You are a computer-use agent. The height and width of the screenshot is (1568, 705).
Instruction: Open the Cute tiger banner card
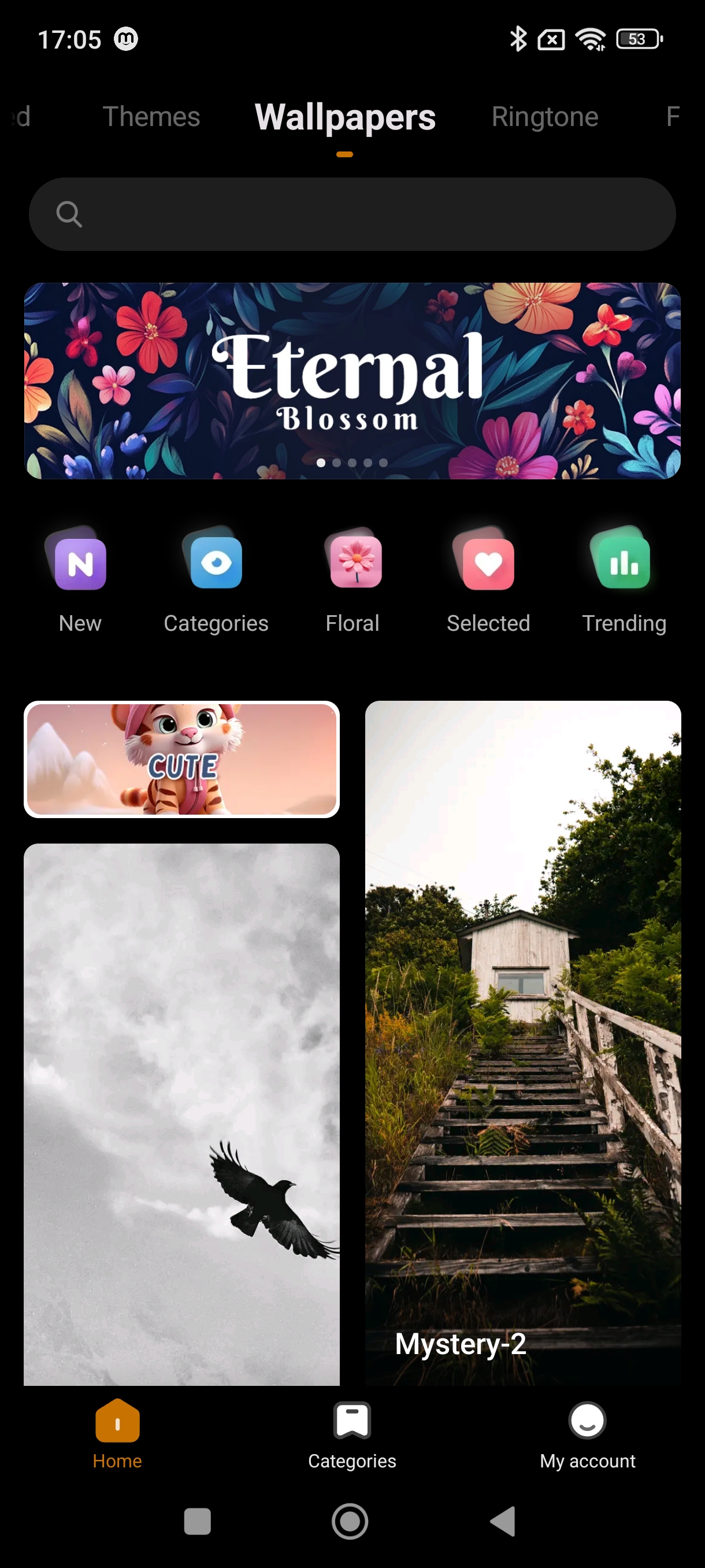(181, 759)
